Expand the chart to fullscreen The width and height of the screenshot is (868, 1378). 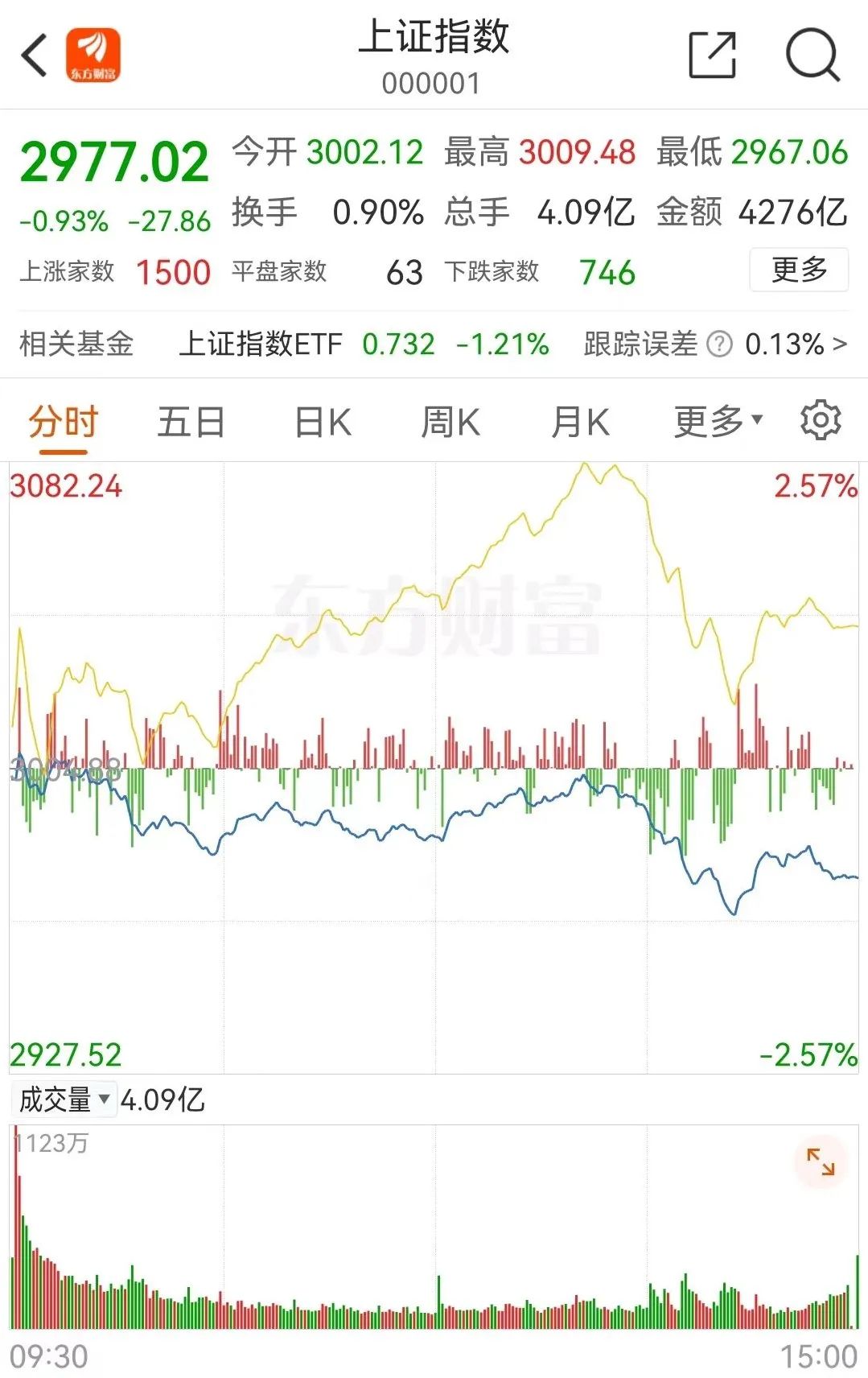pos(821,1161)
